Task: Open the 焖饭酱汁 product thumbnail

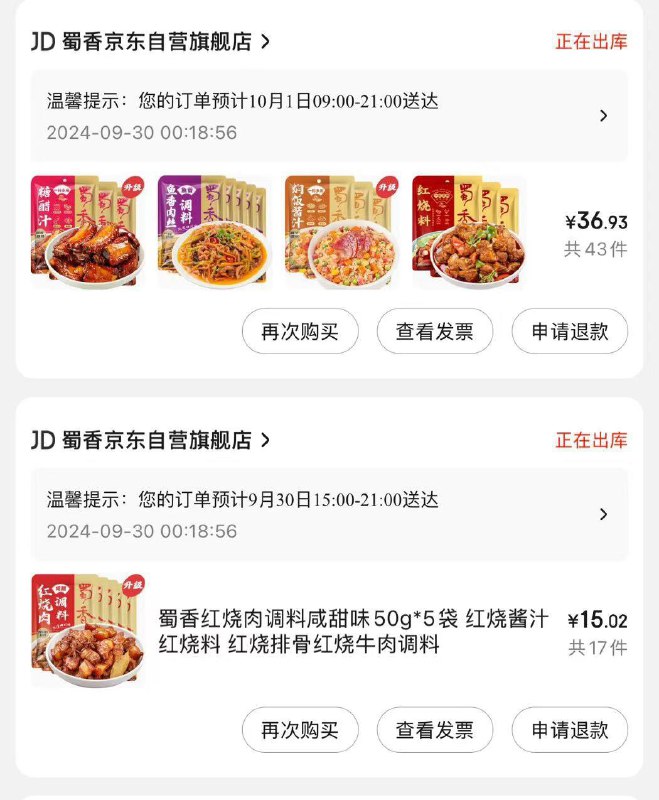Action: tap(341, 231)
